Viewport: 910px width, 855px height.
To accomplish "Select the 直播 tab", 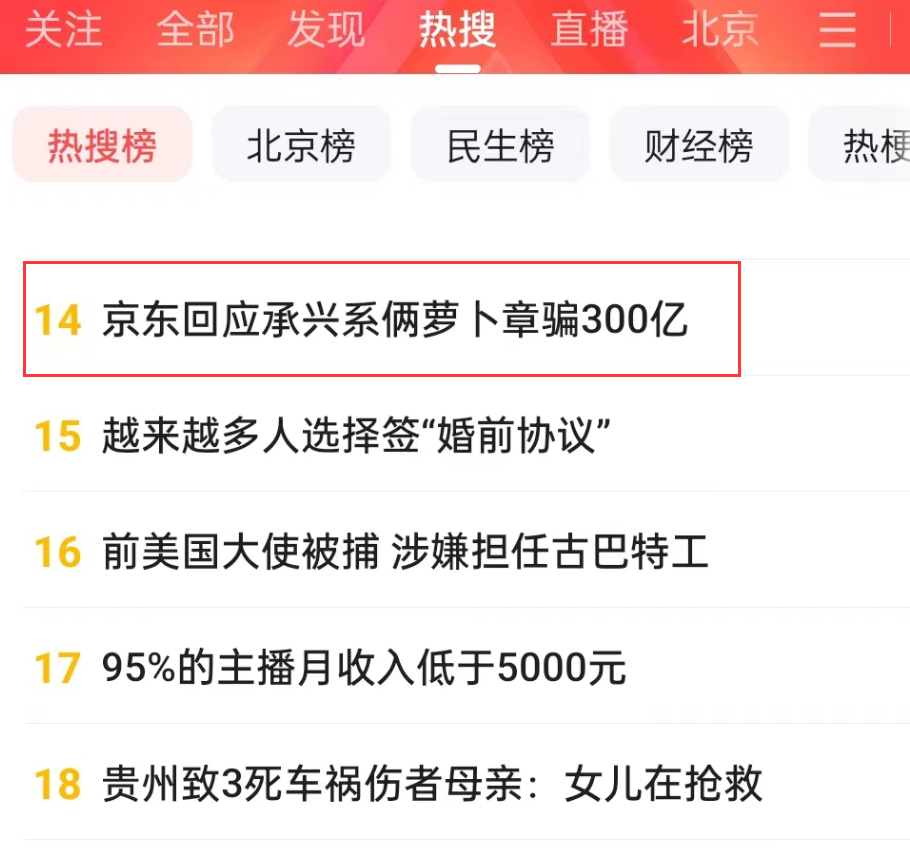I will [x=589, y=30].
